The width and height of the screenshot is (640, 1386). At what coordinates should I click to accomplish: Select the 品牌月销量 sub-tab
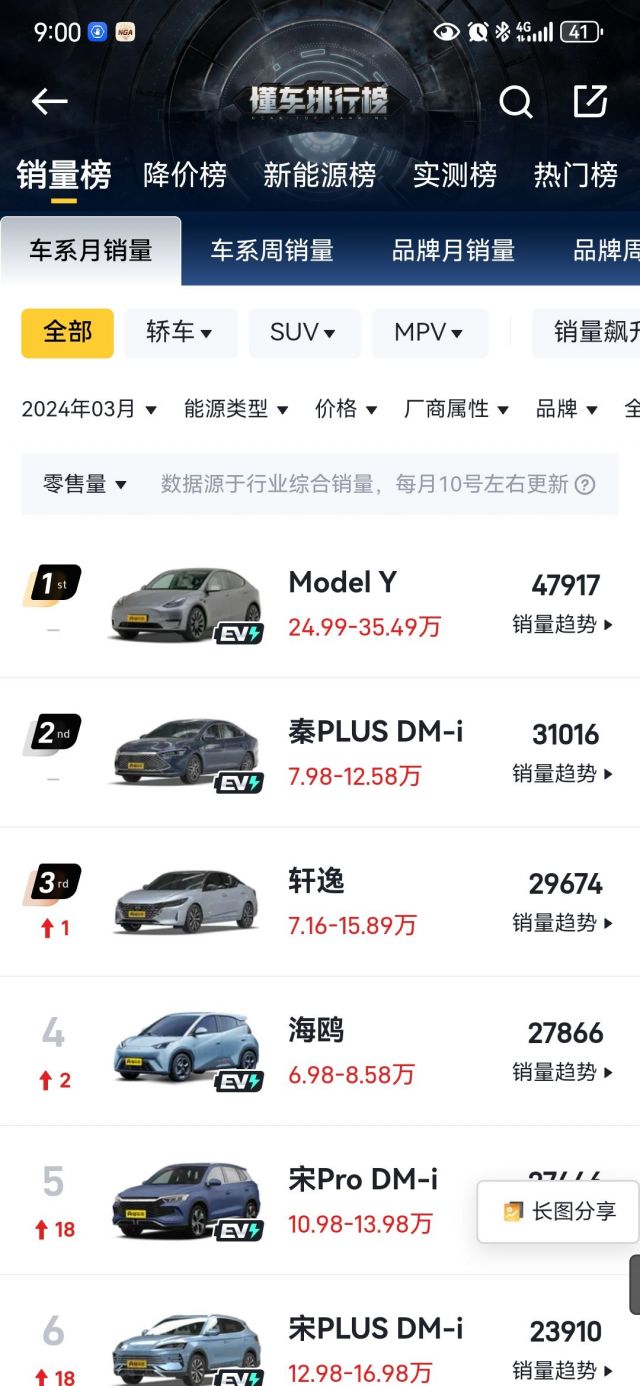pos(453,251)
